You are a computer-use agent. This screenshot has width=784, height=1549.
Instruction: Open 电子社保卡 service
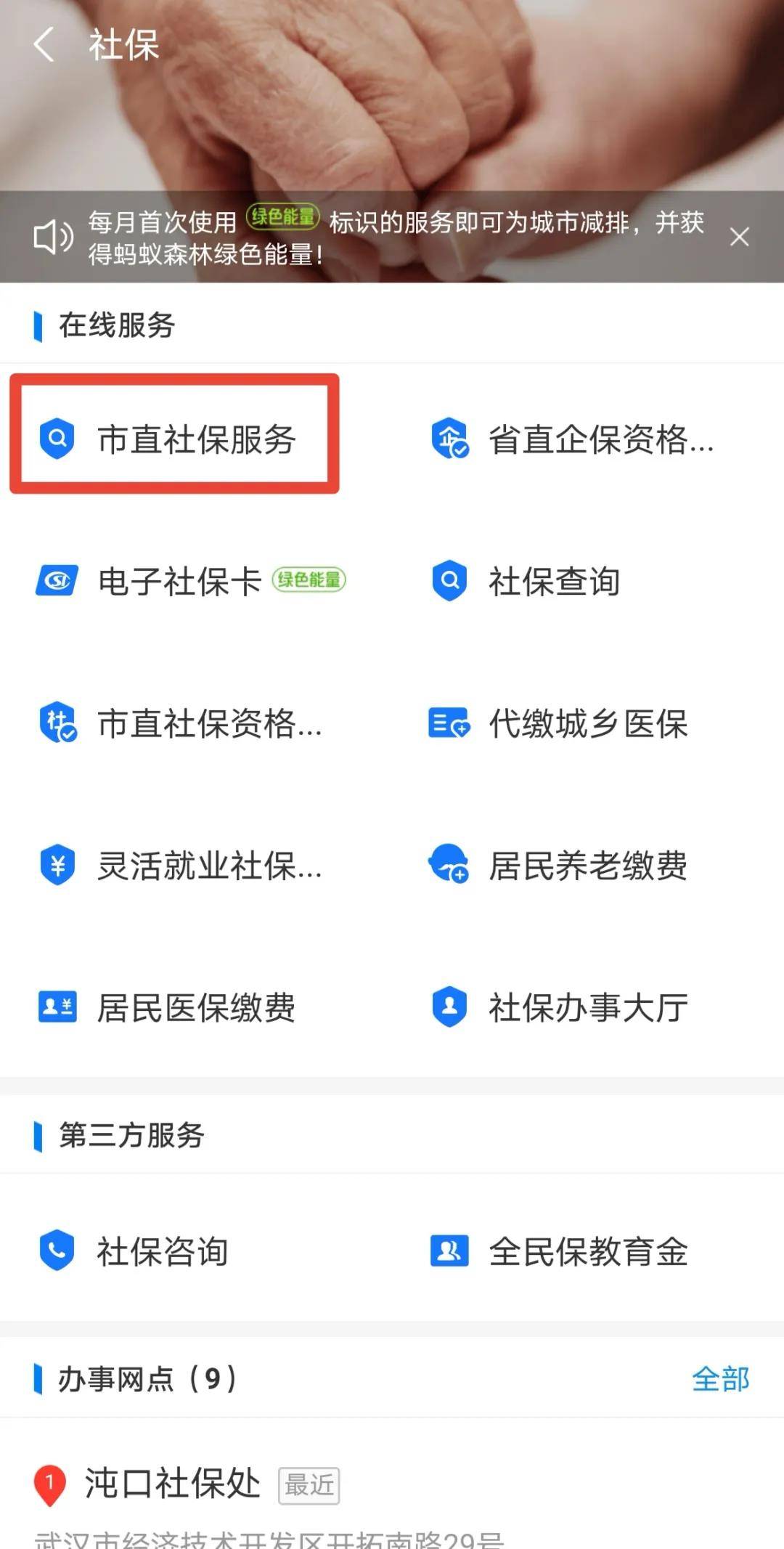(178, 580)
